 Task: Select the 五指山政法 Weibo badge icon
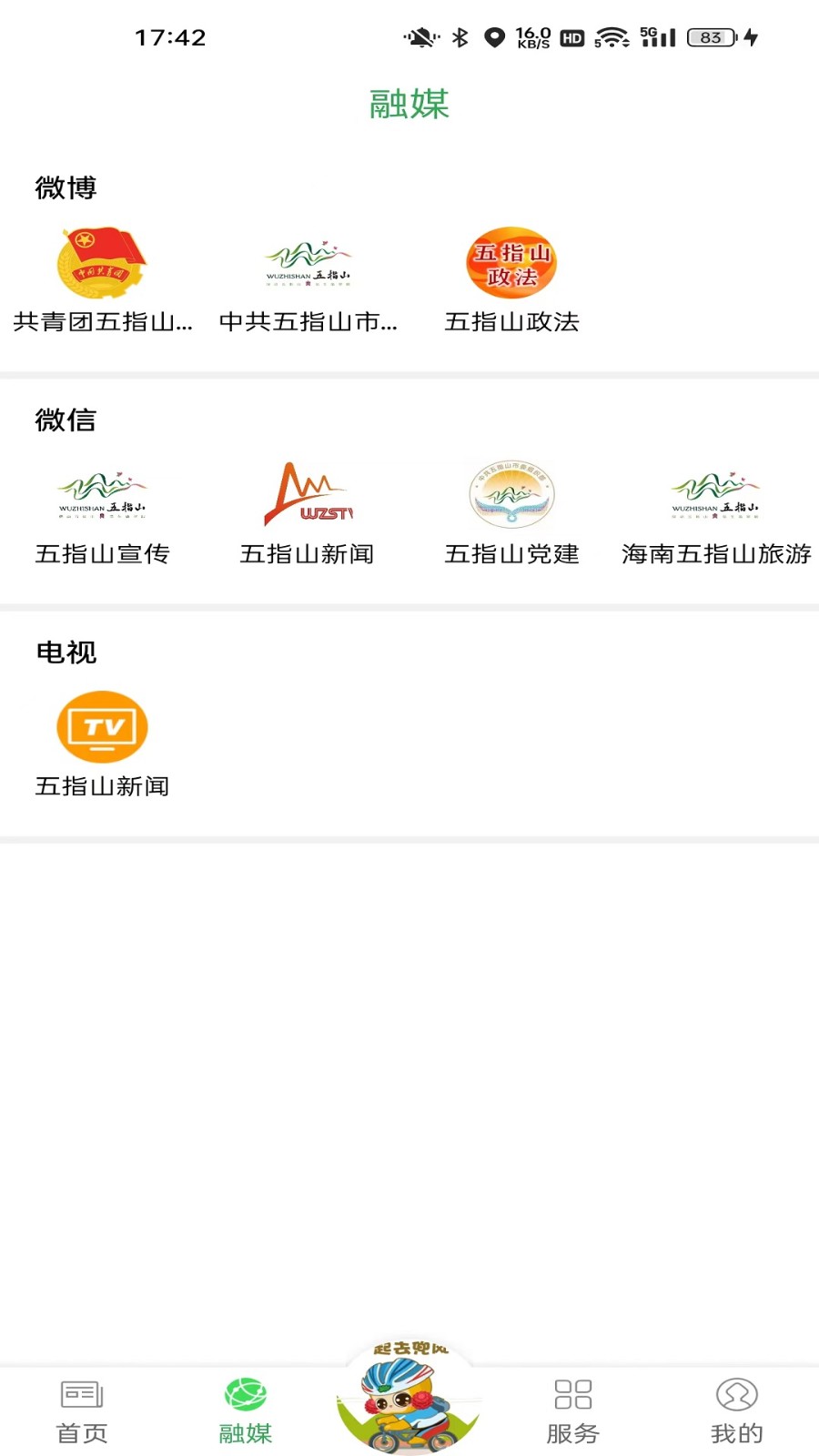coord(511,264)
